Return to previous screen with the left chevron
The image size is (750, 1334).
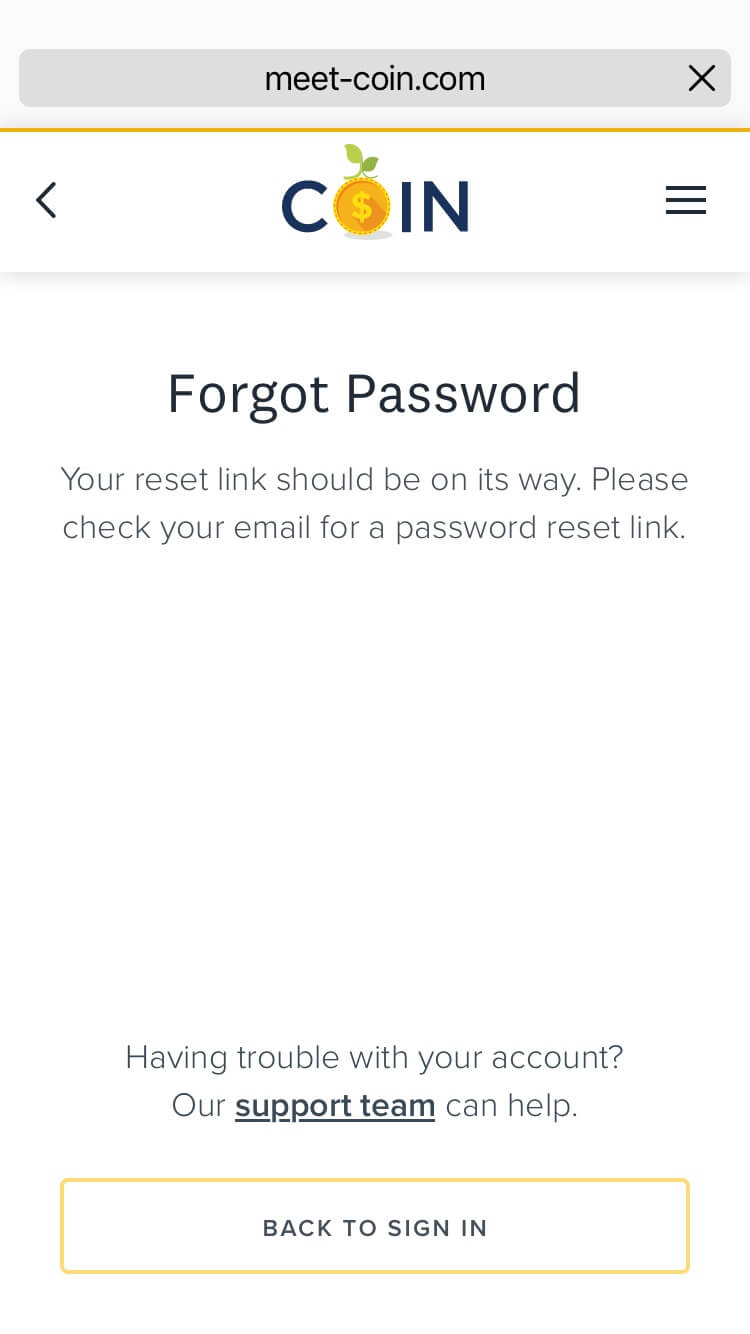[x=46, y=200]
